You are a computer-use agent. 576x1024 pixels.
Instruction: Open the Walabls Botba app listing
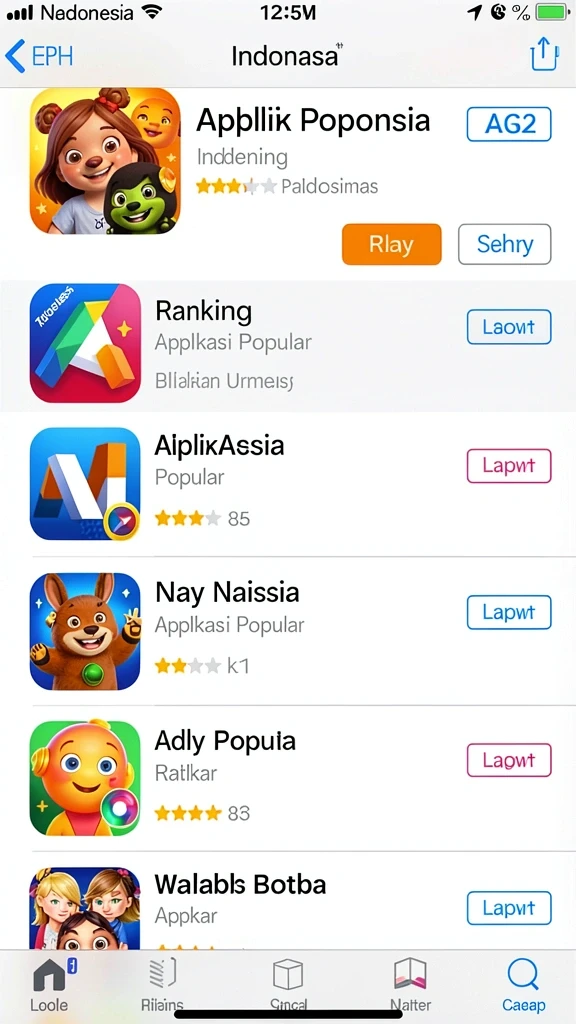[x=288, y=901]
